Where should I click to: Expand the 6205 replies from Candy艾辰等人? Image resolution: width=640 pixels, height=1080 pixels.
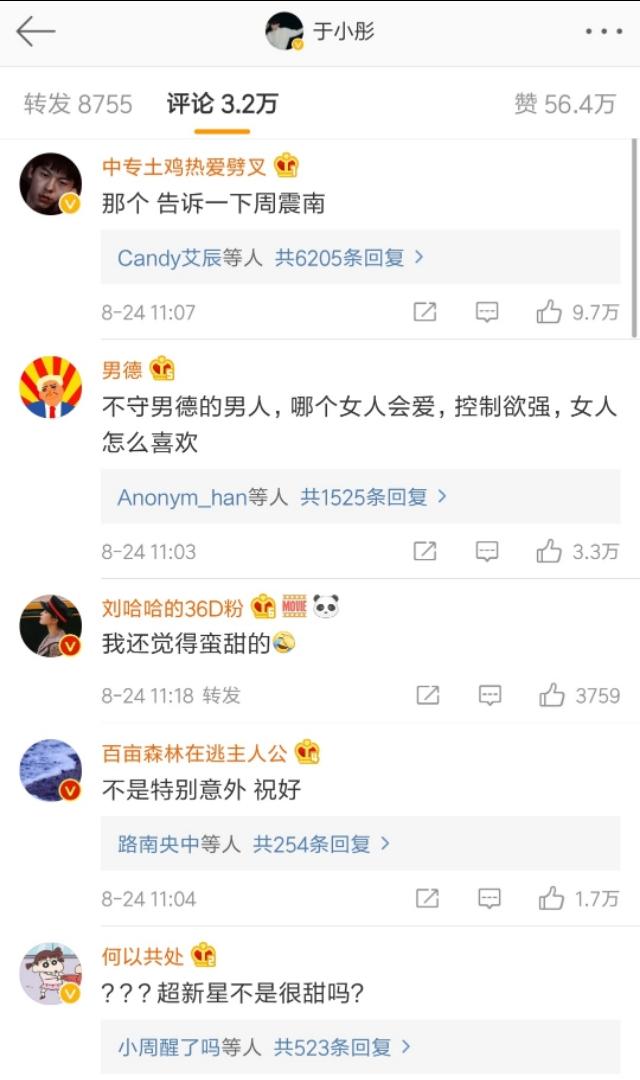[x=271, y=258]
